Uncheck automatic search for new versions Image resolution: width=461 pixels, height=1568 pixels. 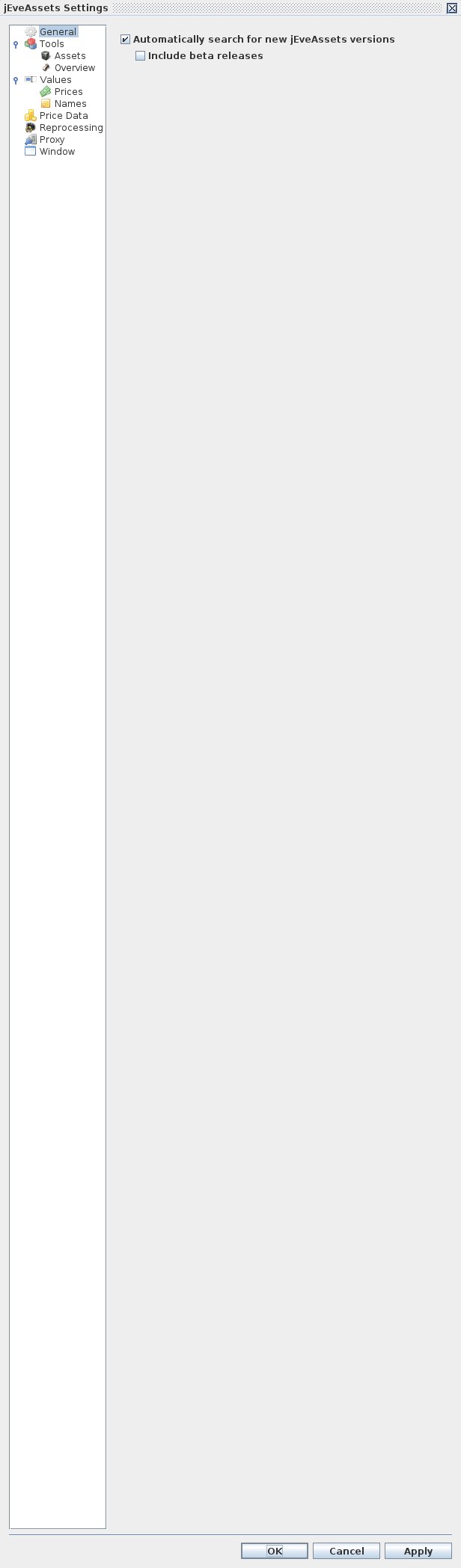coord(126,40)
